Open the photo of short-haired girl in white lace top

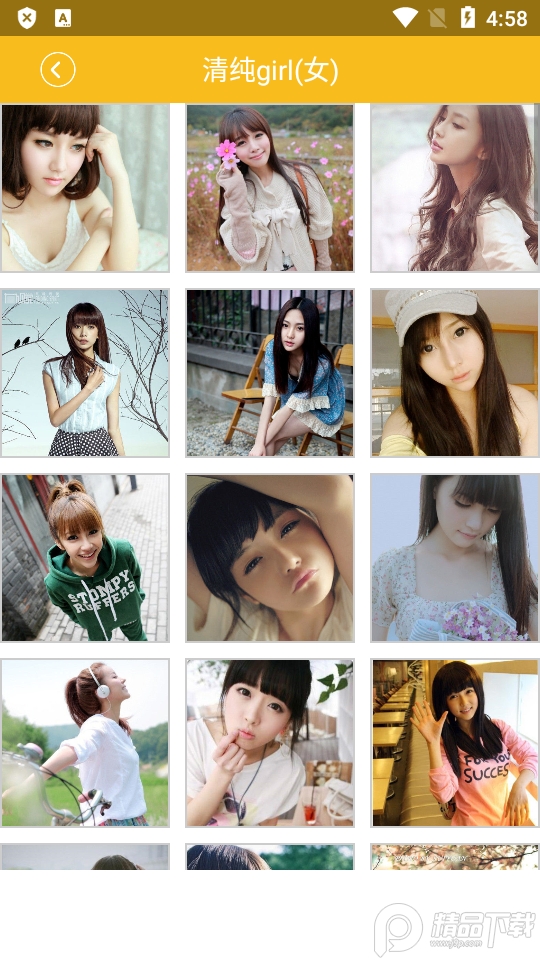(85, 188)
